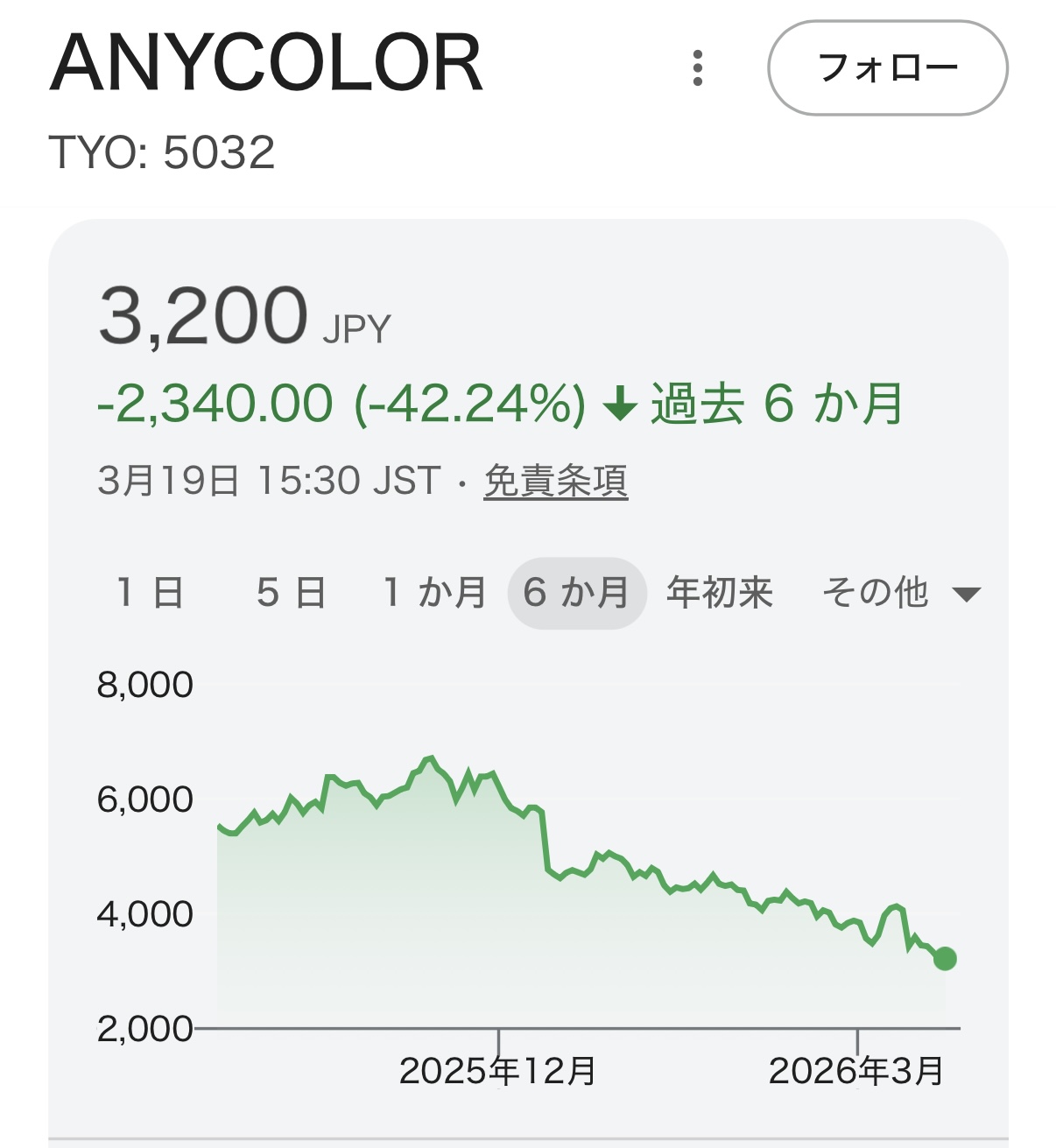
Task: Switch chart to 1 日 range
Action: [150, 593]
